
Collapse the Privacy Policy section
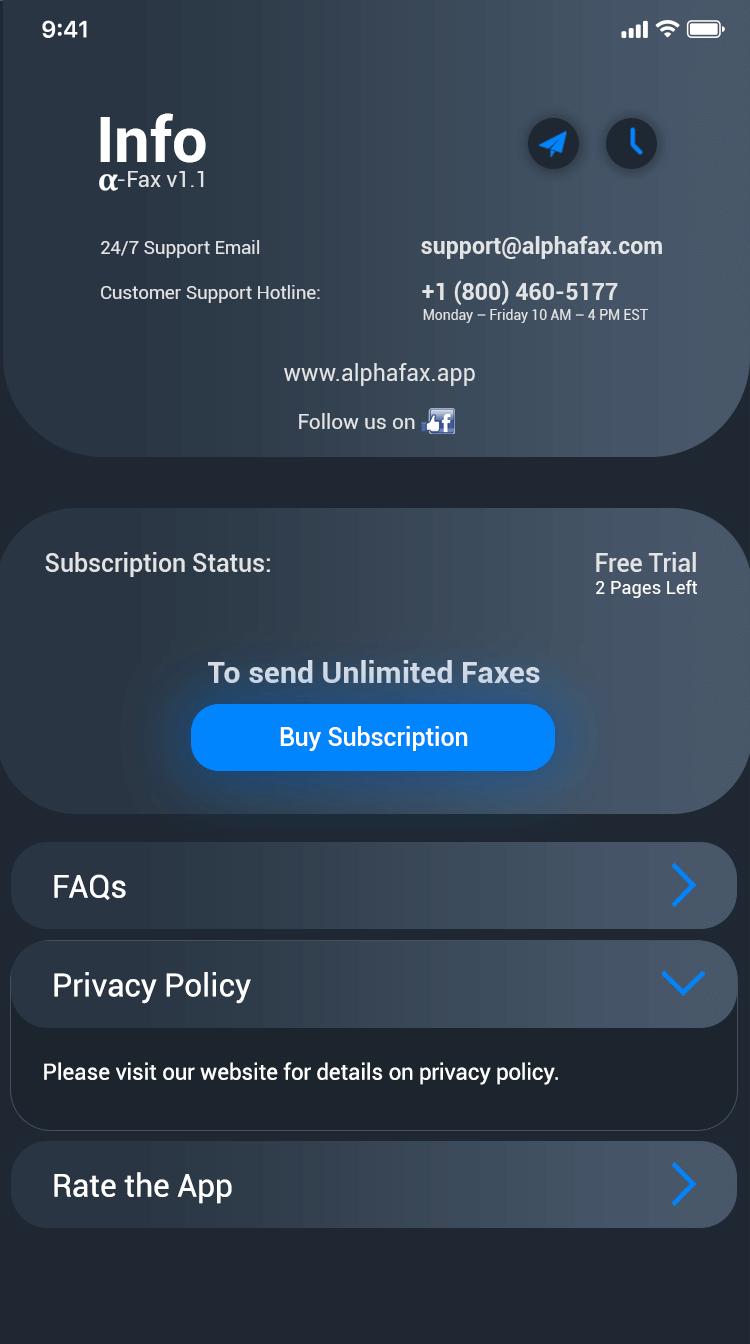tap(683, 984)
